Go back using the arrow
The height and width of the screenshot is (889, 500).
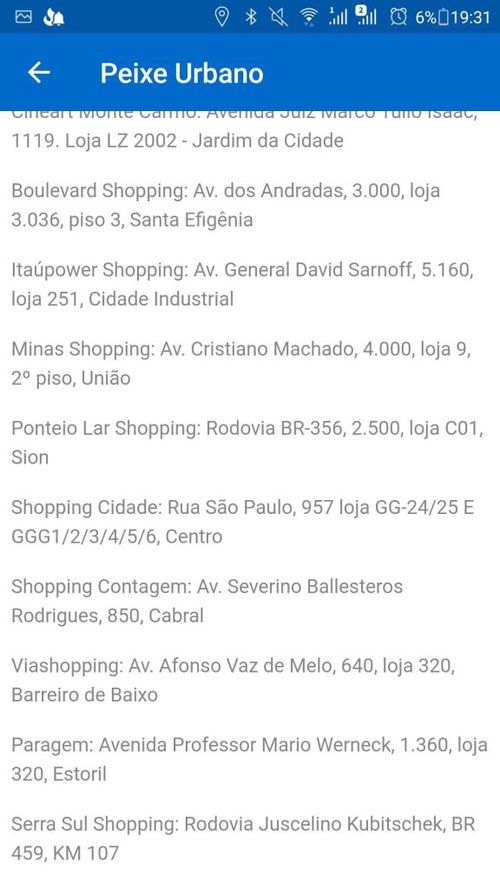(x=39, y=73)
